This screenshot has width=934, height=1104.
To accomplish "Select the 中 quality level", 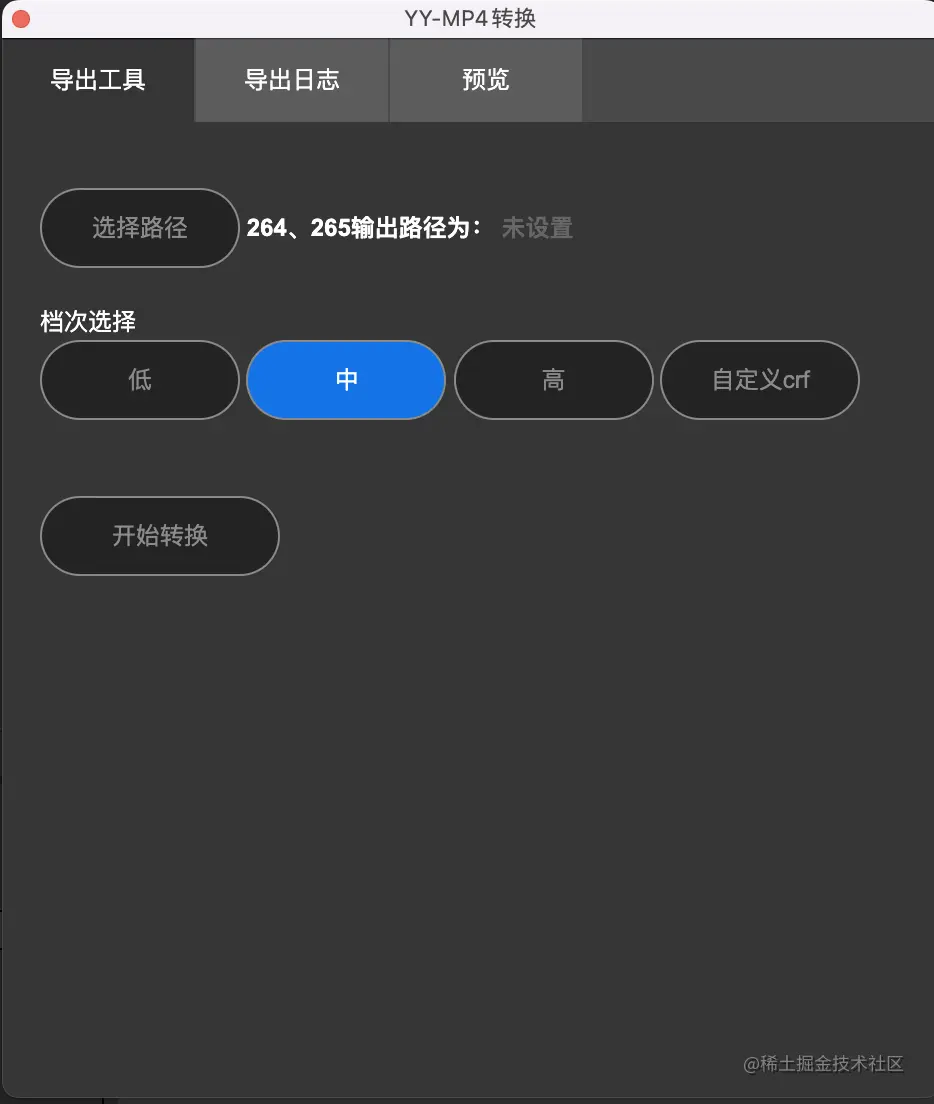I will tap(346, 380).
